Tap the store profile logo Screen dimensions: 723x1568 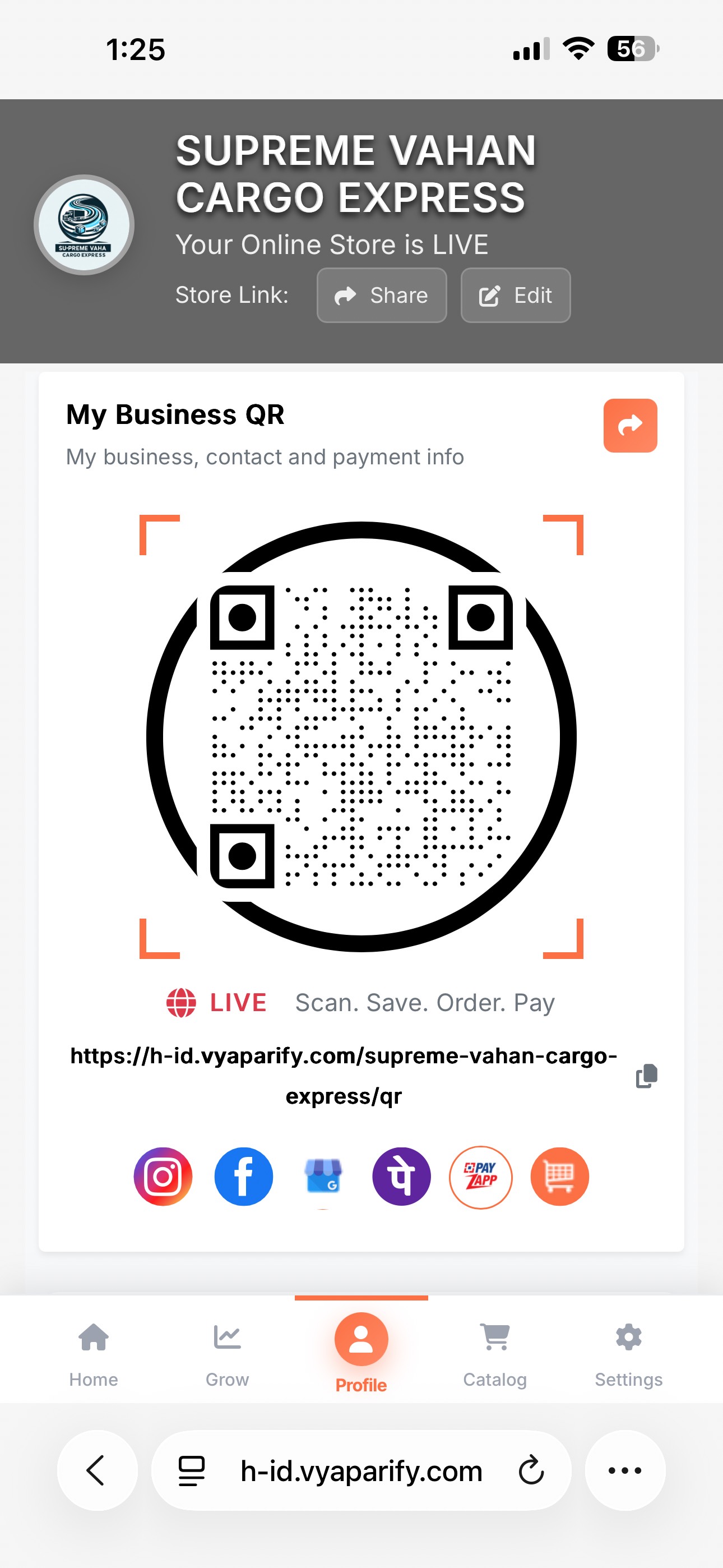pyautogui.click(x=84, y=225)
